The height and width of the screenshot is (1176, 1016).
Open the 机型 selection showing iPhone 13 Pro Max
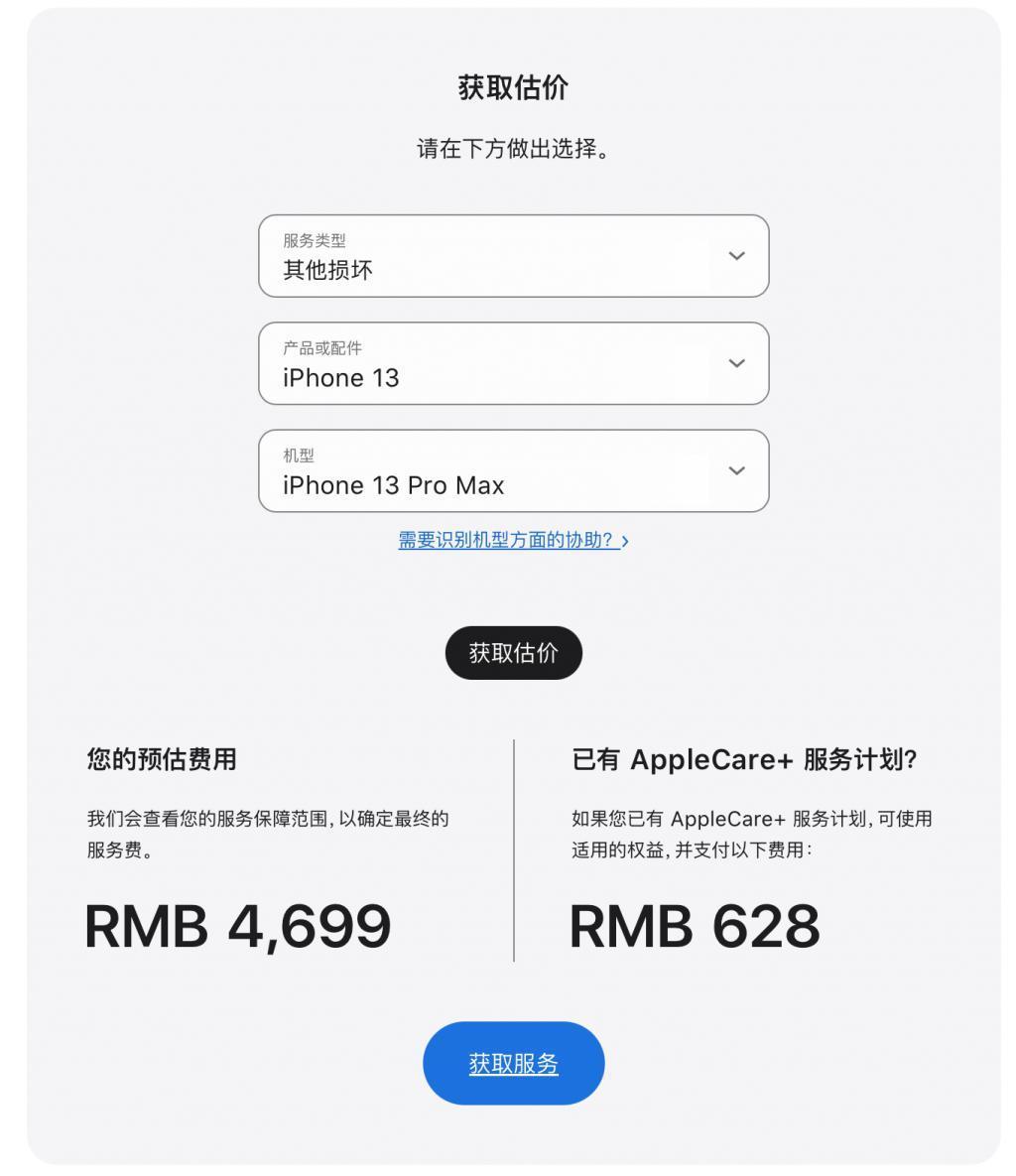tap(513, 471)
